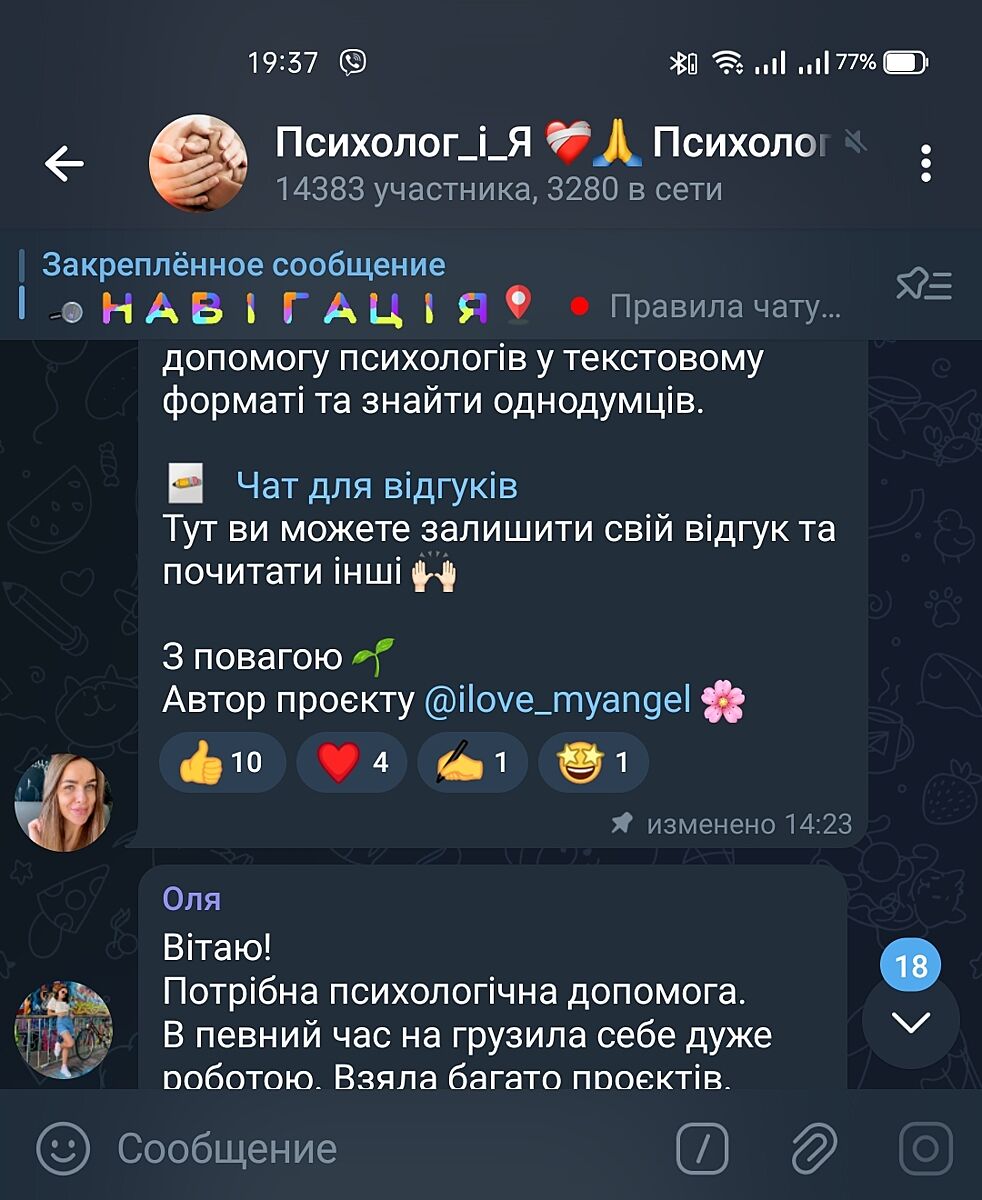This screenshot has width=982, height=1200.
Task: Attach a file with the paperclip
Action: 814,1149
